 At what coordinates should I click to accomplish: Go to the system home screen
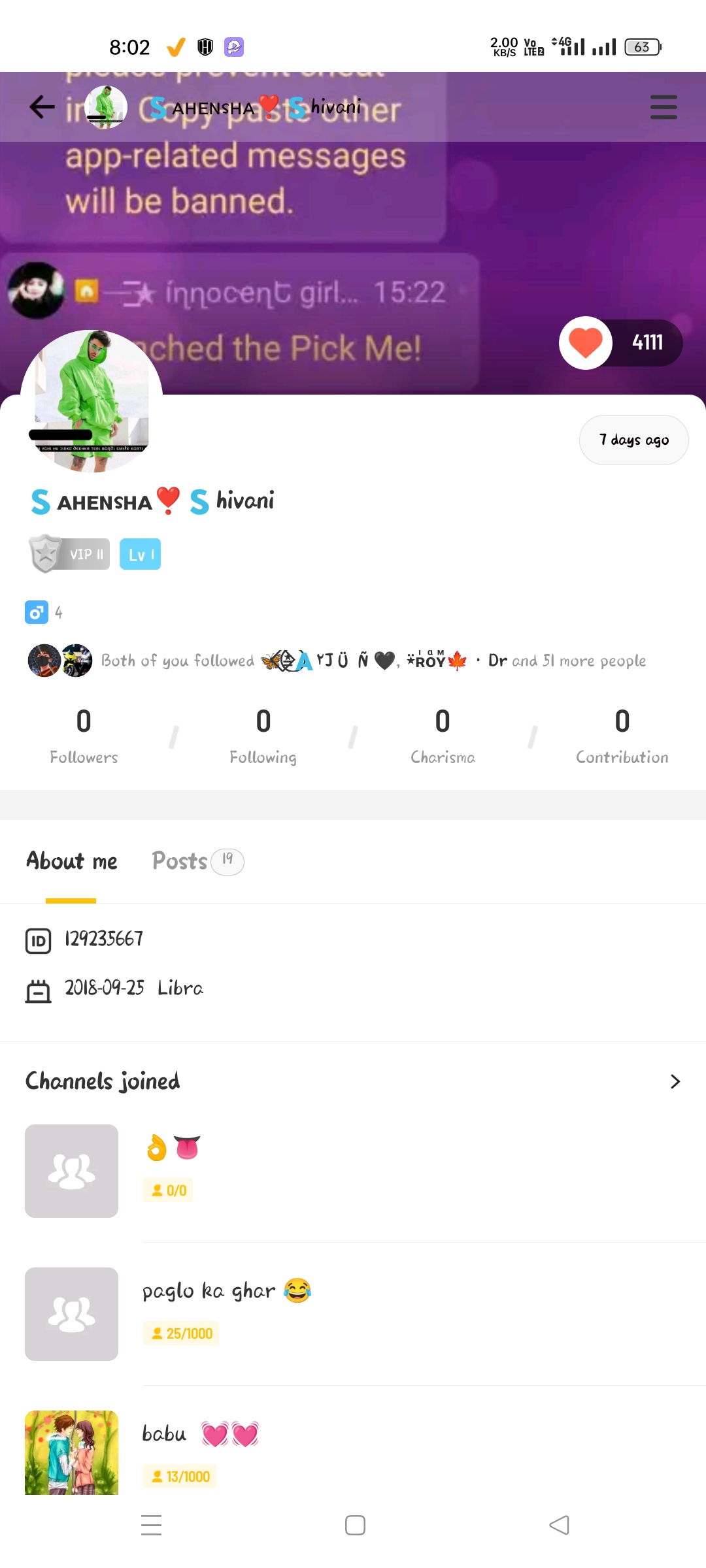point(355,1526)
